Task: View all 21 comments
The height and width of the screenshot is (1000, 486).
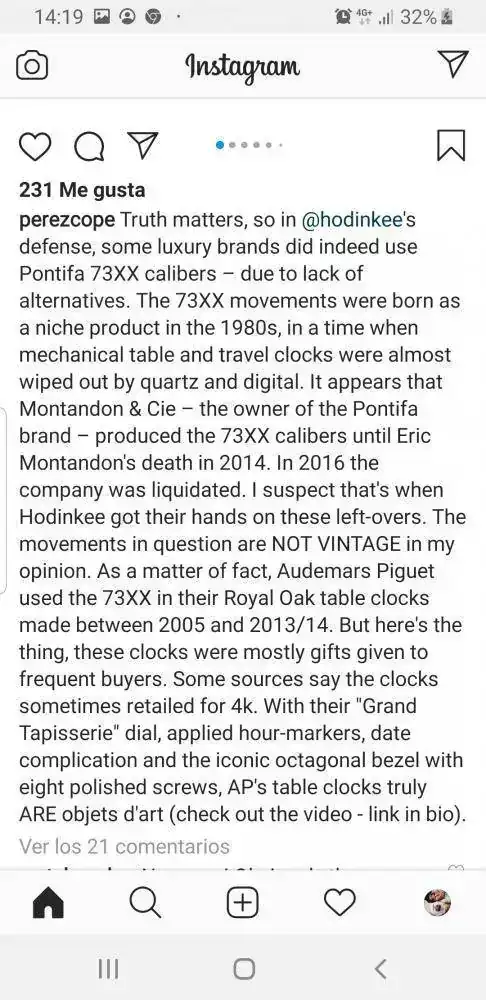Action: pyautogui.click(x=124, y=846)
